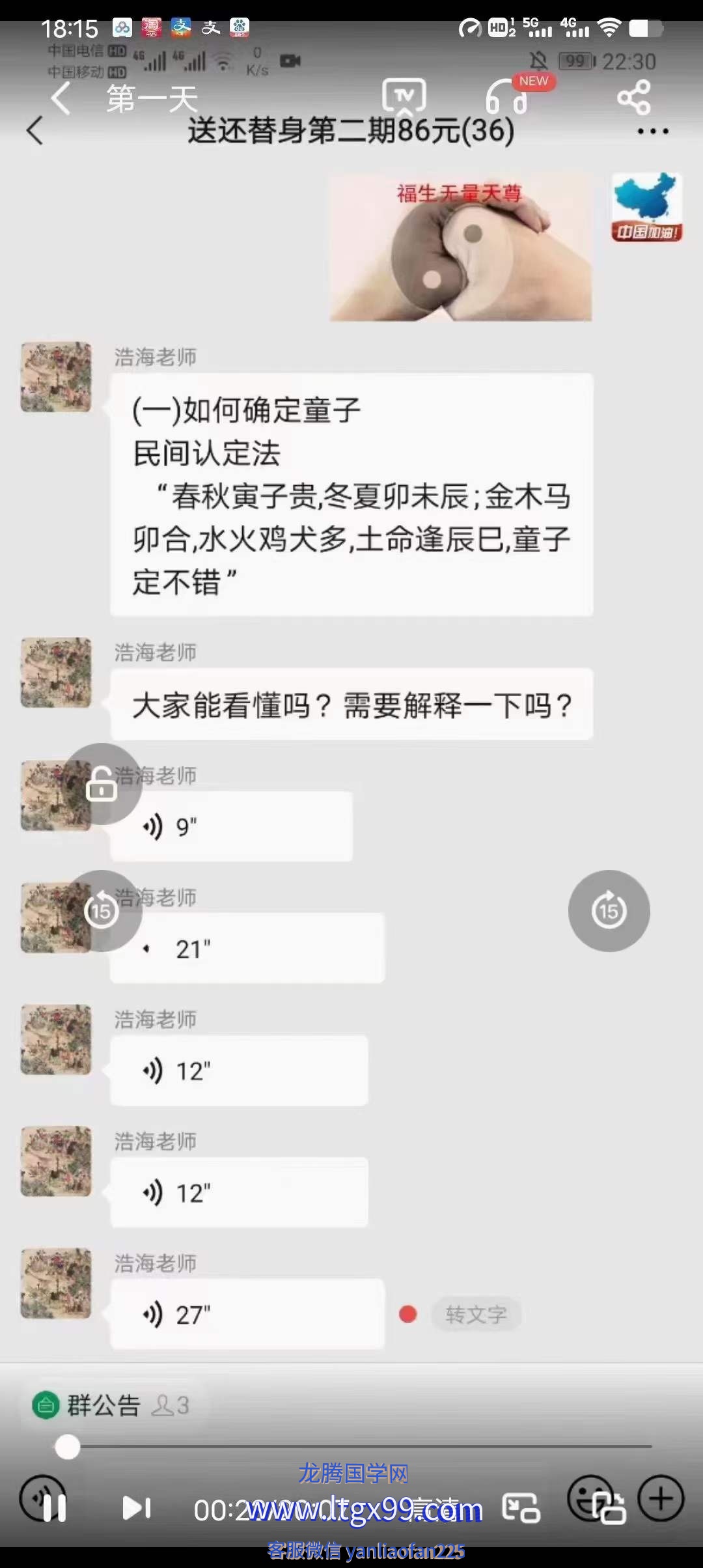Viewport: 703px width, 1568px height.
Task: Lock the player screen controls
Action: pos(102,784)
